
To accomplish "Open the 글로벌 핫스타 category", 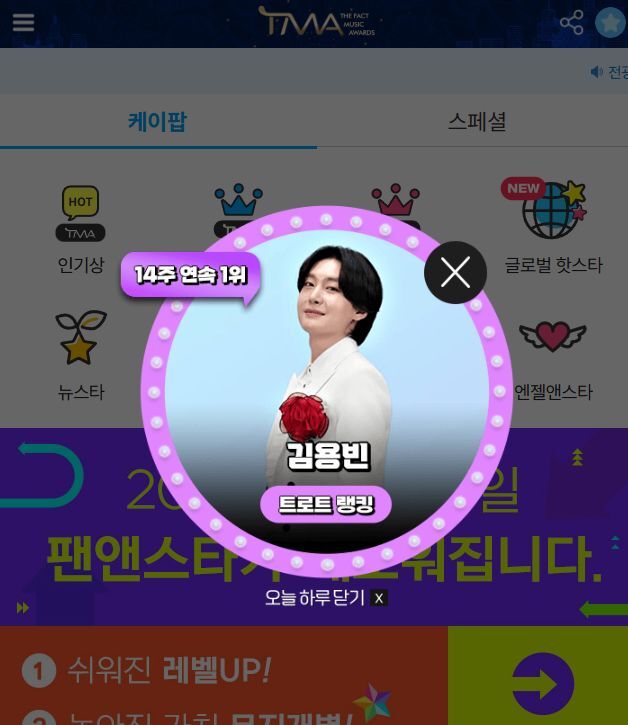I will point(552,230).
